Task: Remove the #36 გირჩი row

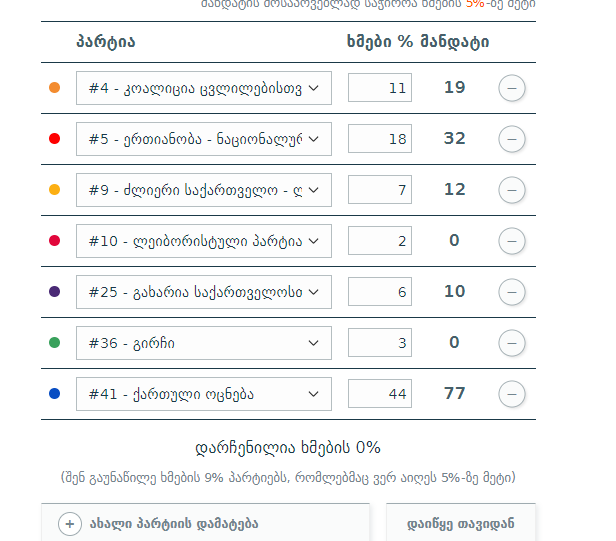Action: [x=512, y=343]
